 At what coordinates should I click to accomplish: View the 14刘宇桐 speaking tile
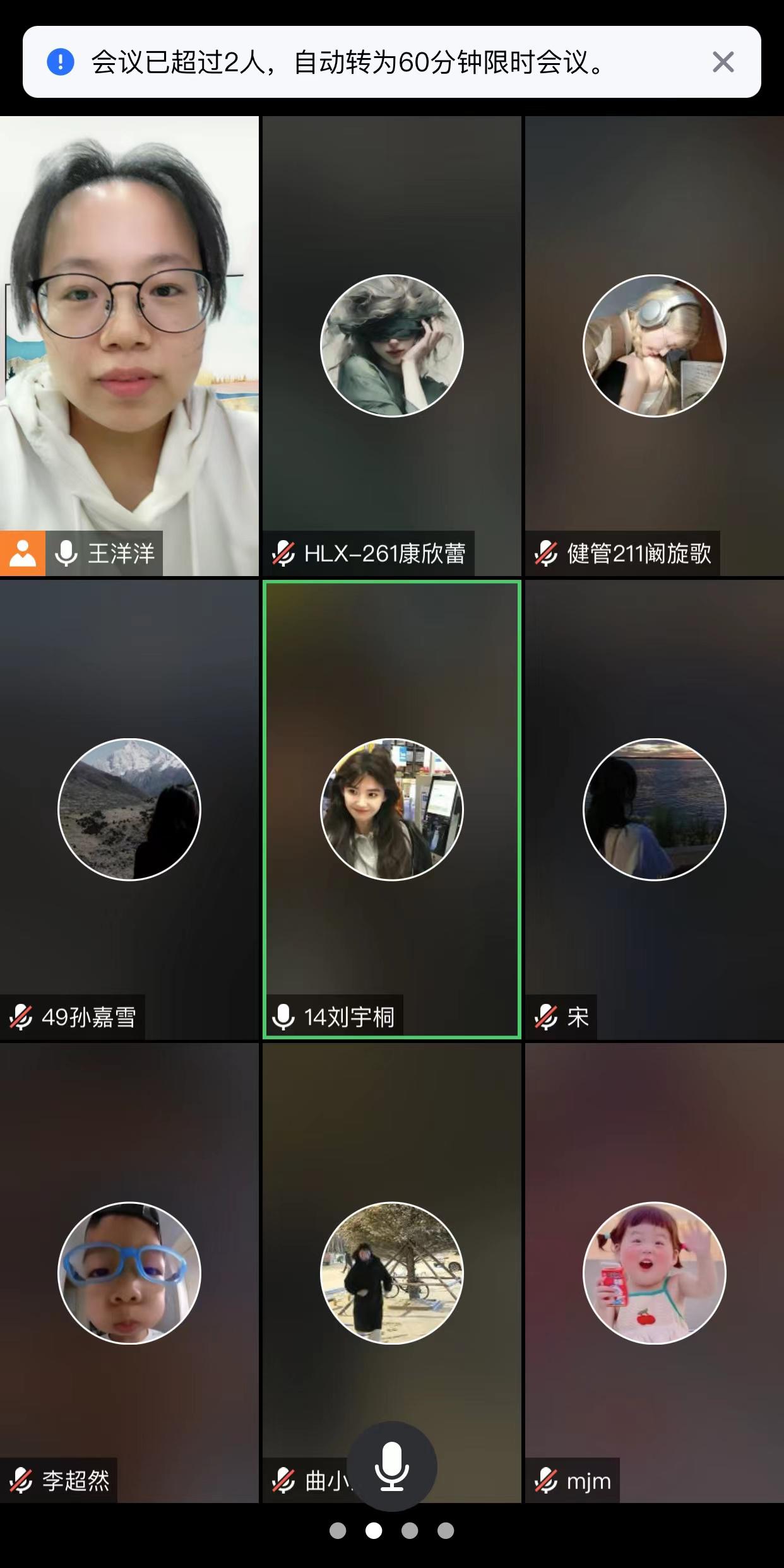[x=391, y=809]
